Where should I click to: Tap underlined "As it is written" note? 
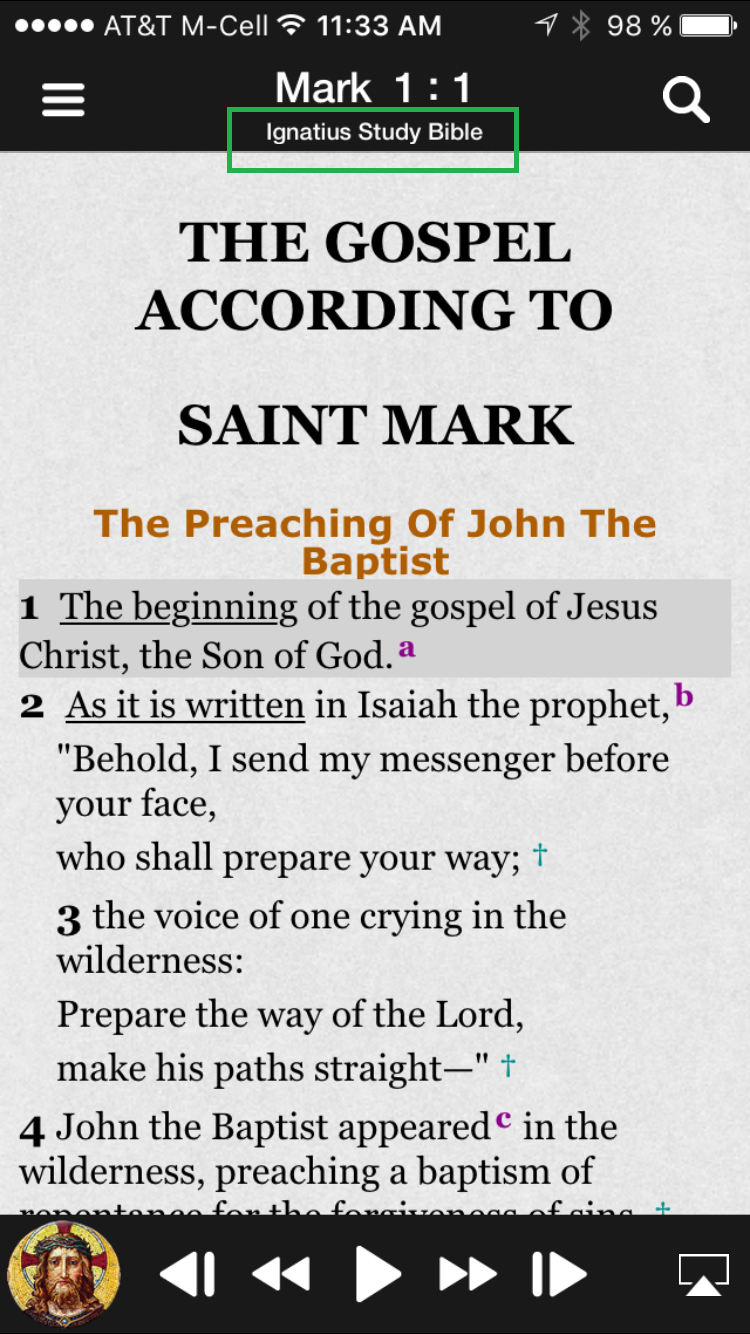tap(185, 706)
